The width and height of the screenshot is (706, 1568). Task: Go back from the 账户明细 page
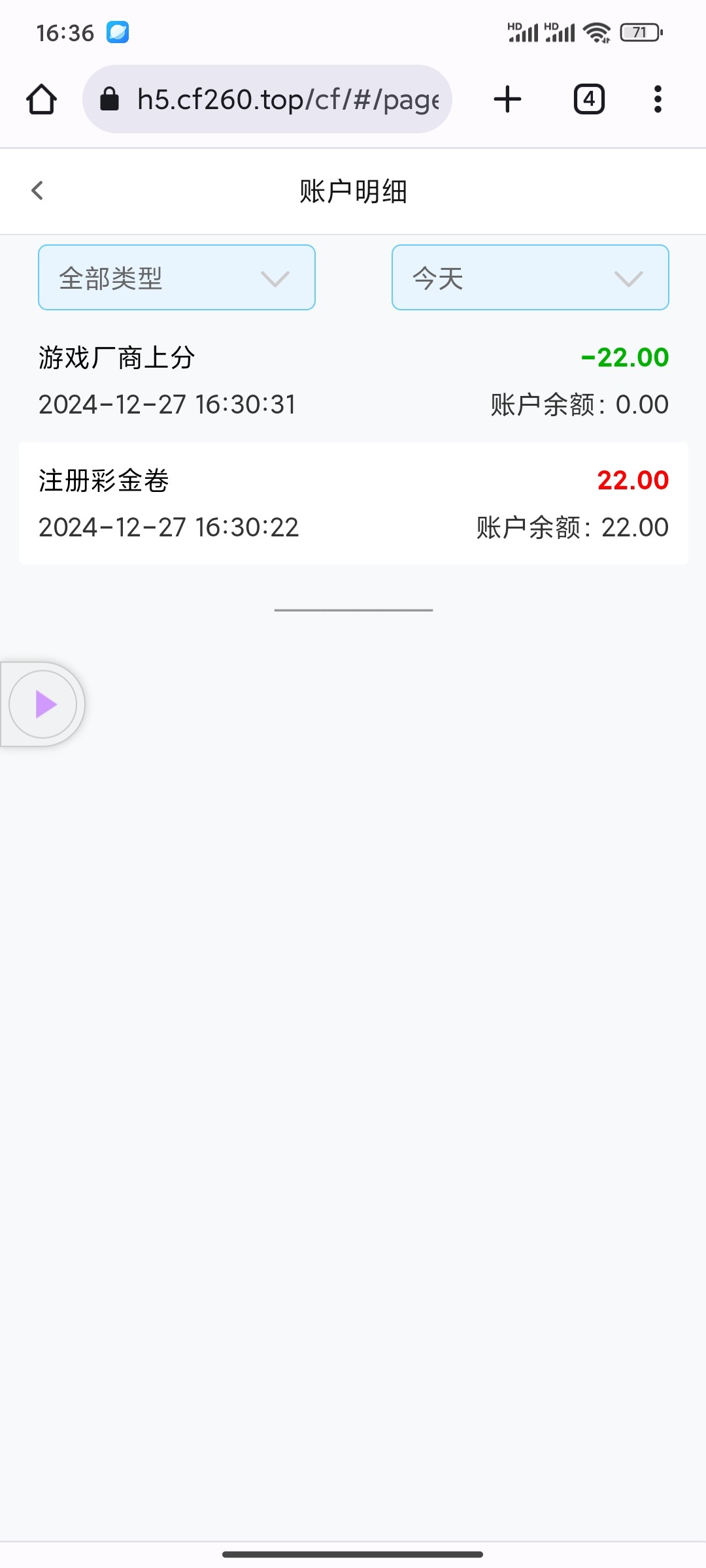tap(37, 191)
